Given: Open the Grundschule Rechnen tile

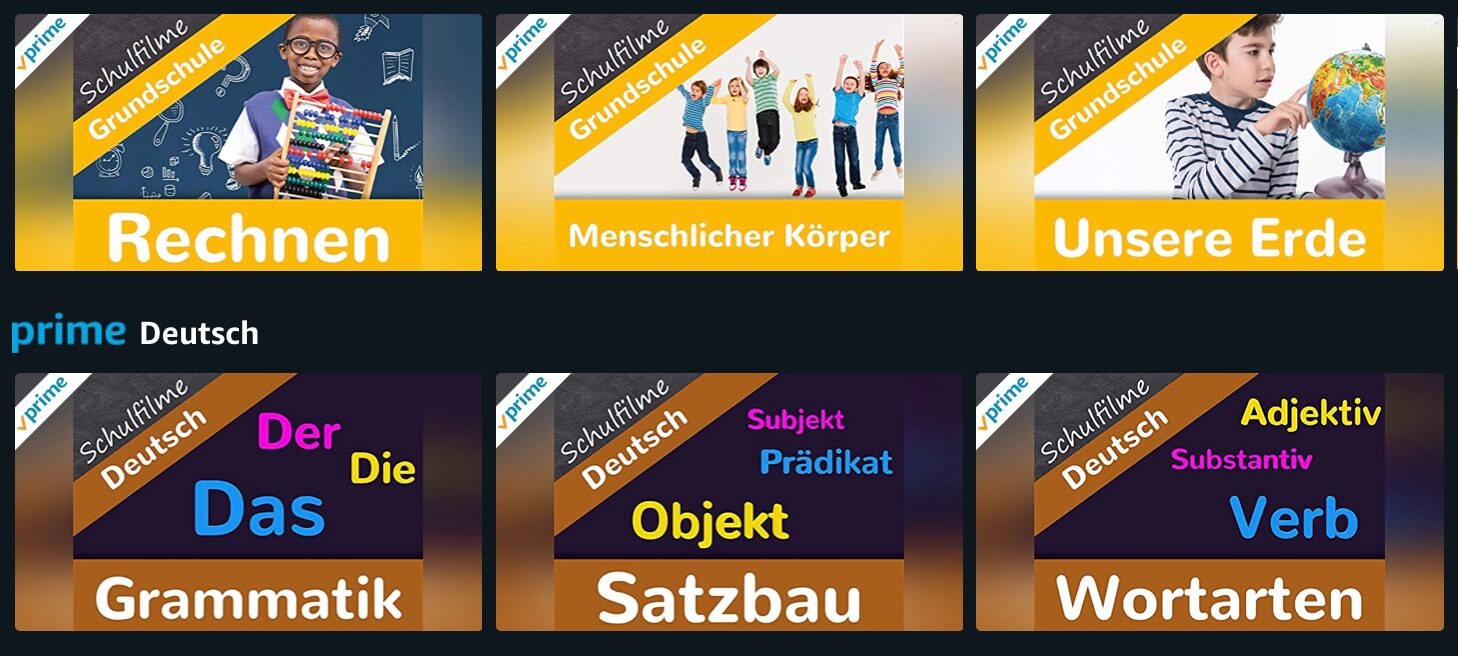Looking at the screenshot, I should pyautogui.click(x=248, y=142).
